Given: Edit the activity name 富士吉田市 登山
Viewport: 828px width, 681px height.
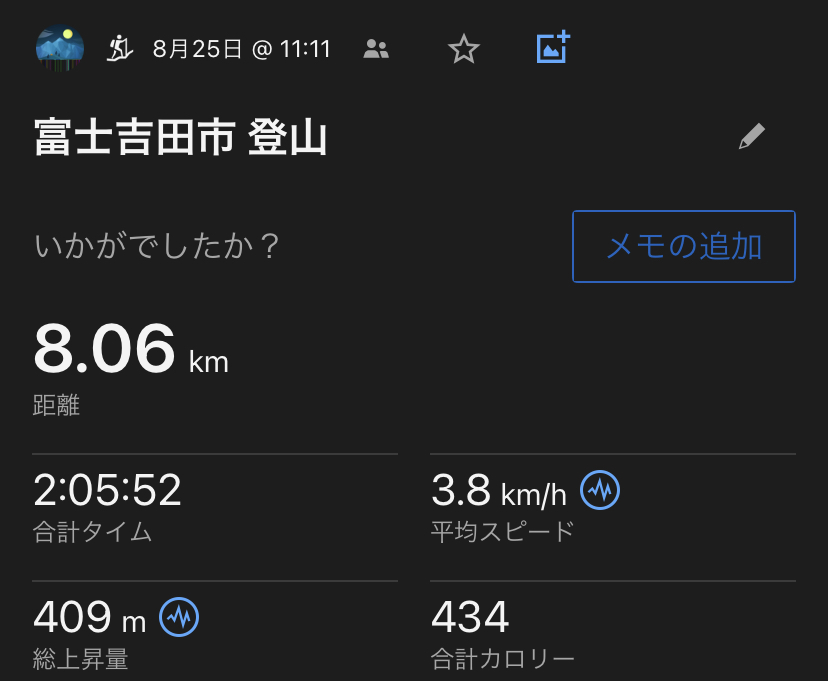Looking at the screenshot, I should (x=751, y=137).
